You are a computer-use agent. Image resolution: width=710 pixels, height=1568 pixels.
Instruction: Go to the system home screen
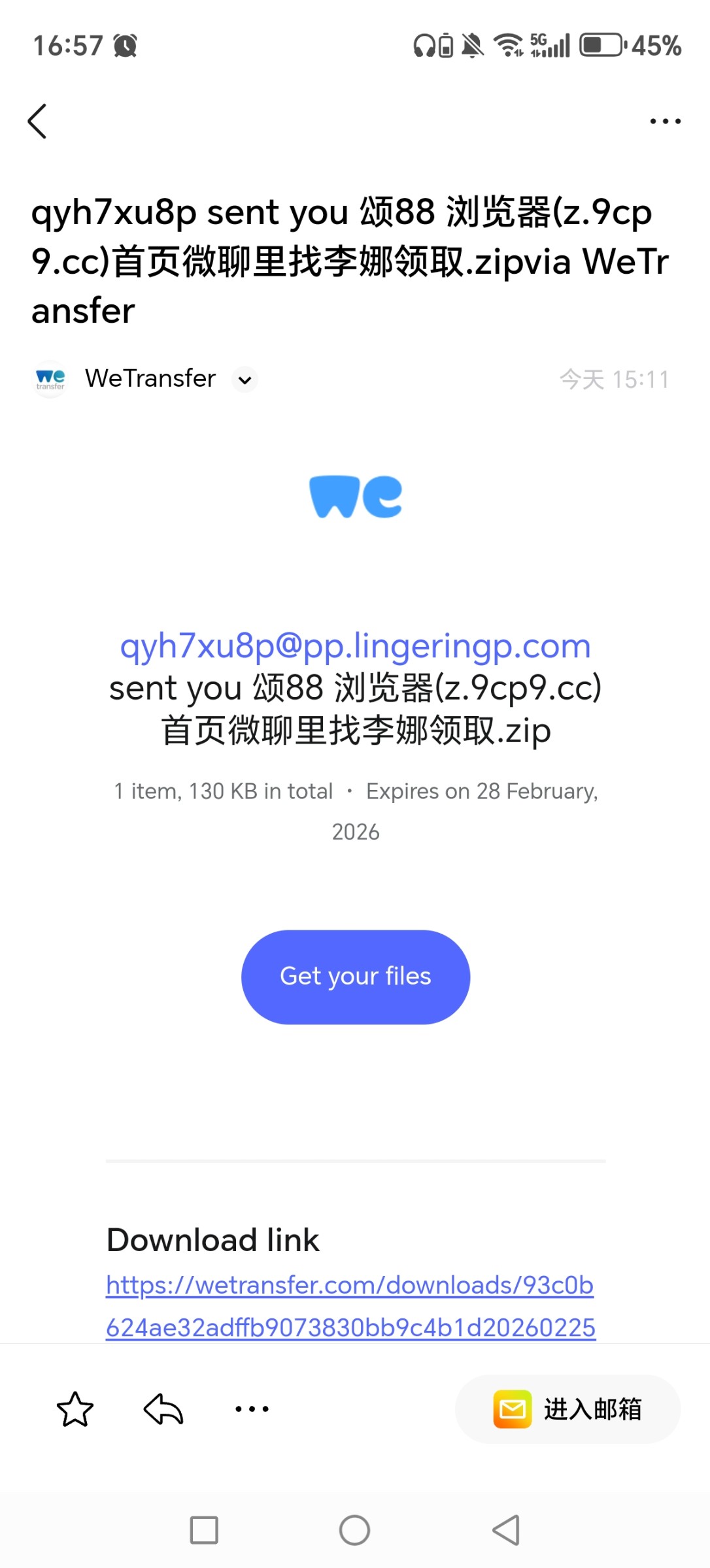pos(354,1530)
